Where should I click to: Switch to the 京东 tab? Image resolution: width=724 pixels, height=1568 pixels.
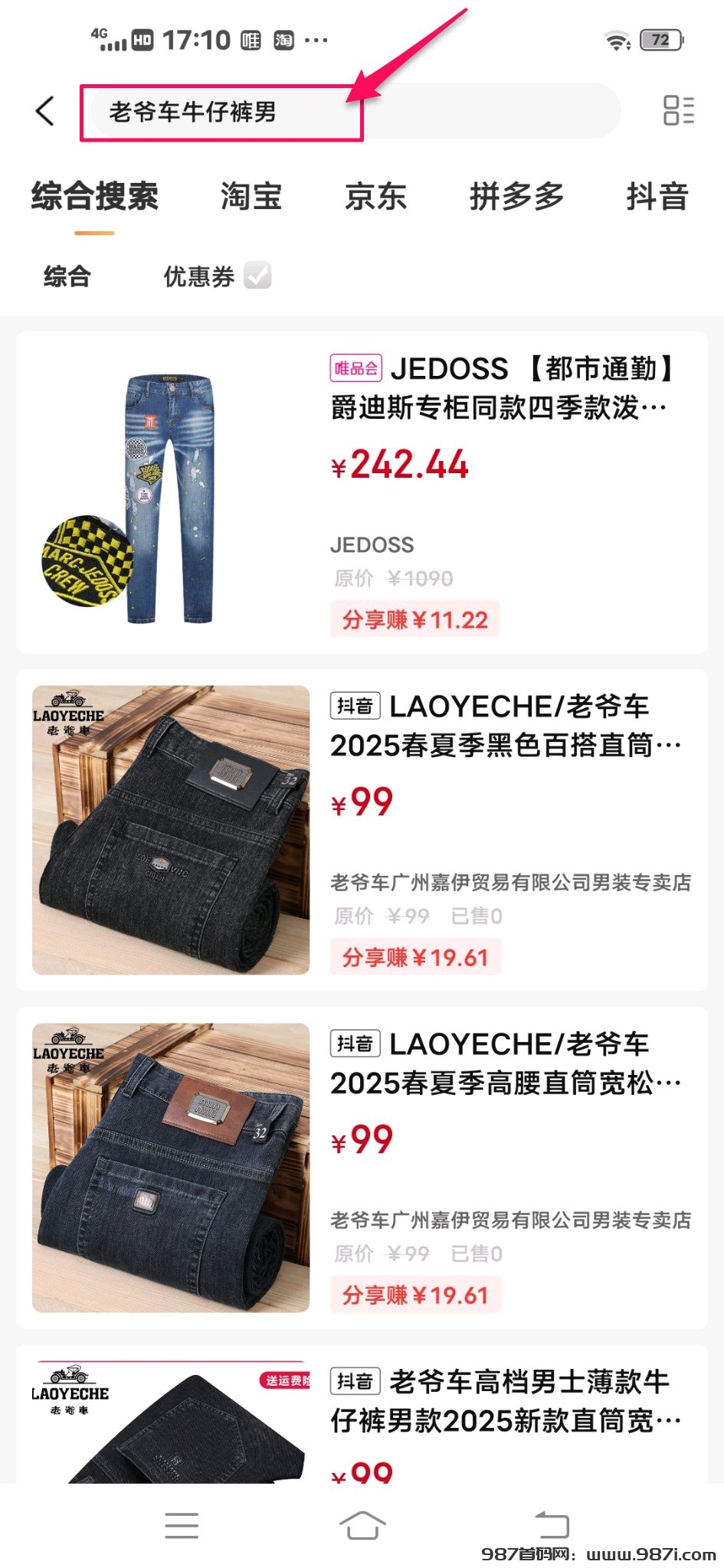point(375,197)
